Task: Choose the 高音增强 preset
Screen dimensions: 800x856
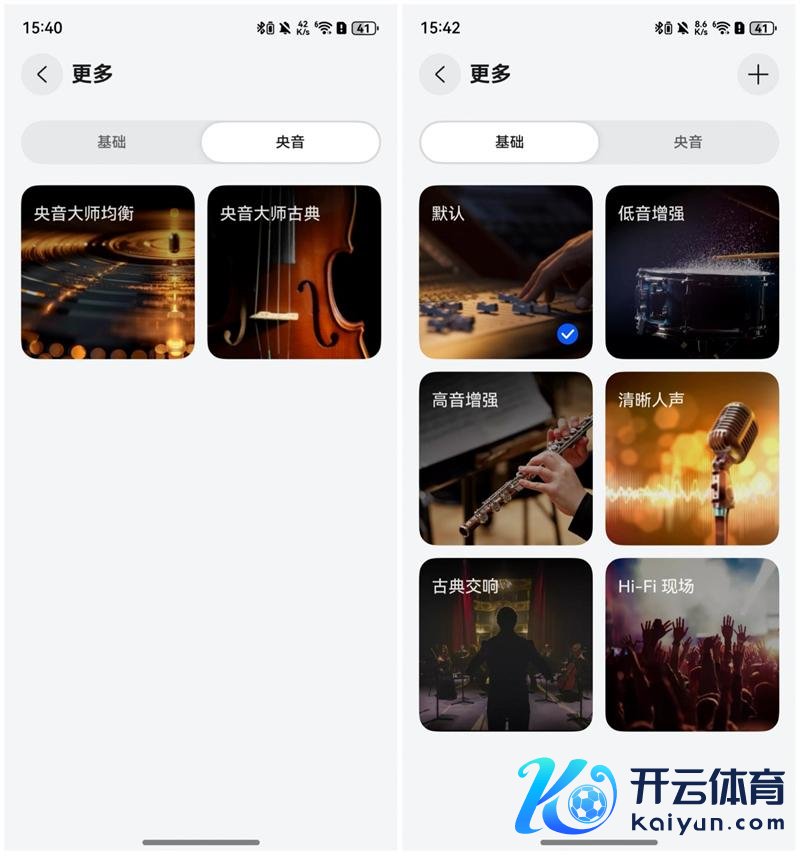Action: pos(506,458)
